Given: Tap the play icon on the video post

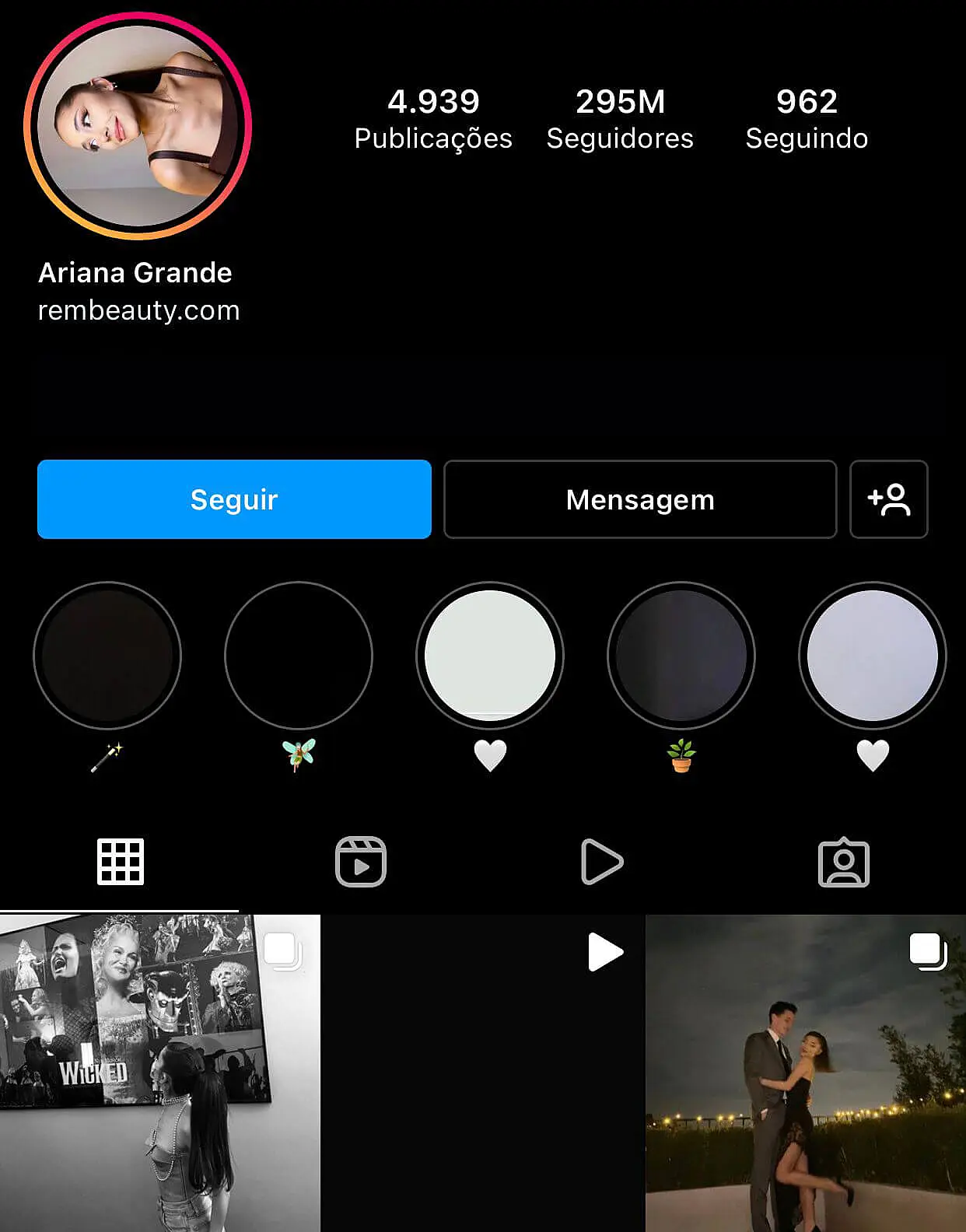Looking at the screenshot, I should point(603,951).
